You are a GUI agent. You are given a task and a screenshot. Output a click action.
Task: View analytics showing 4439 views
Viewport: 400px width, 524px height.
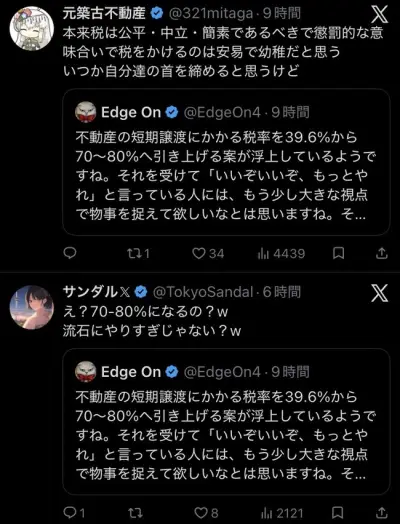tap(281, 254)
